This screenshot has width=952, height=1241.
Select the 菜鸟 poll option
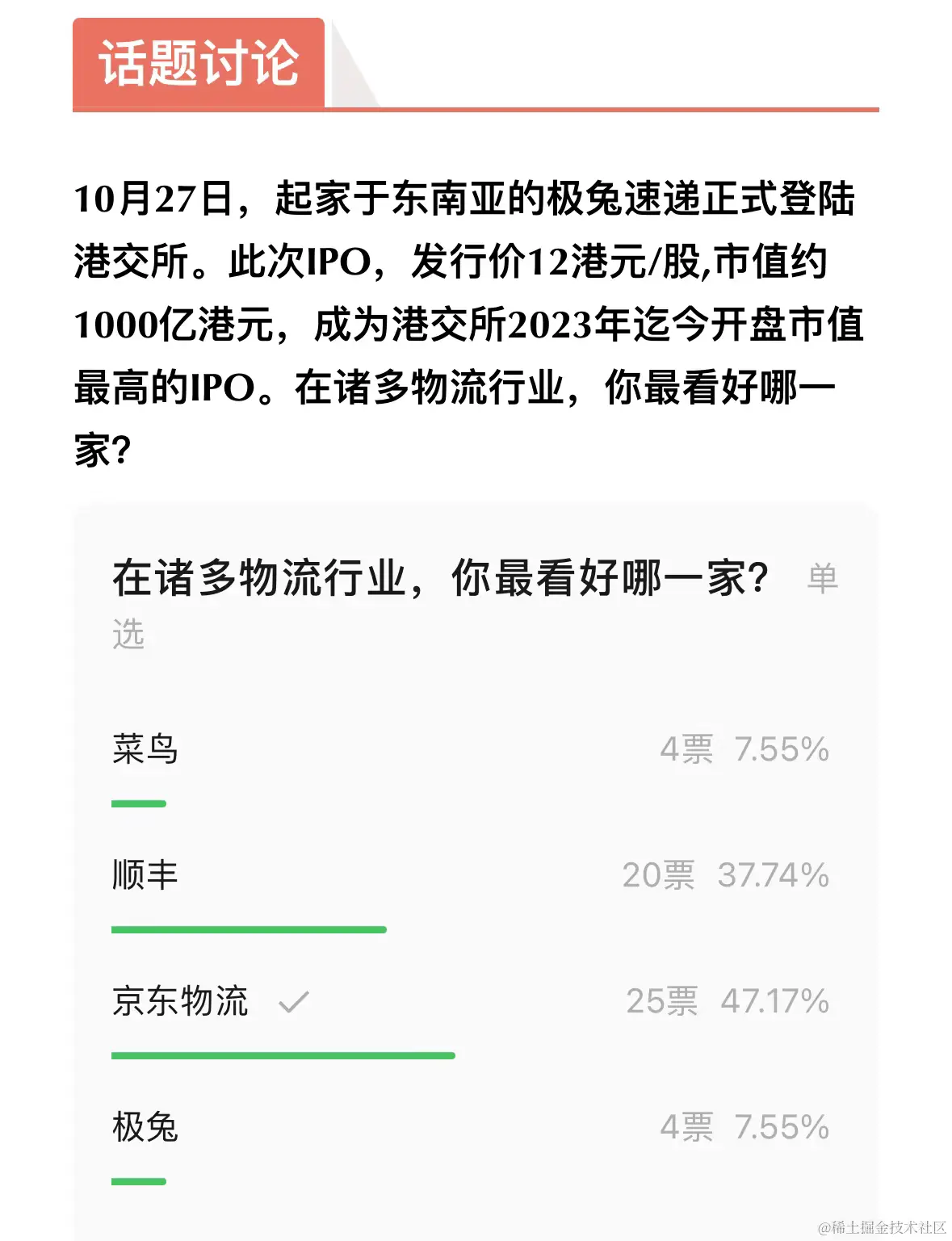pos(145,749)
